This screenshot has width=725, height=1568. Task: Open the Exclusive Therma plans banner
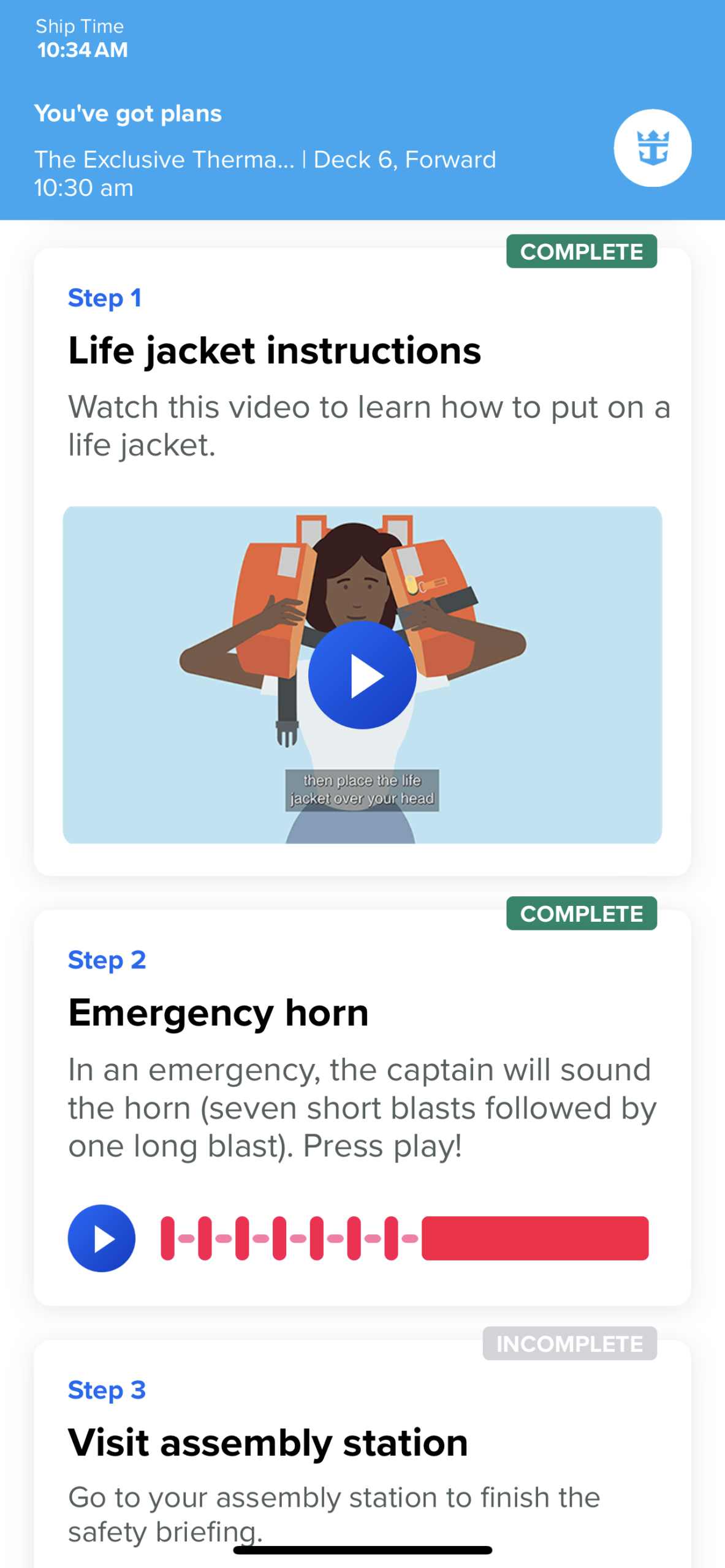pyautogui.click(x=265, y=160)
